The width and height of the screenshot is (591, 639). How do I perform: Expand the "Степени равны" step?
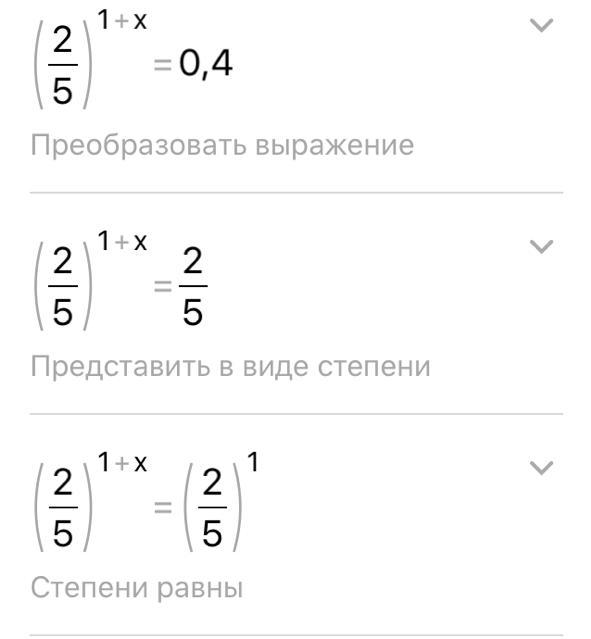(x=541, y=467)
